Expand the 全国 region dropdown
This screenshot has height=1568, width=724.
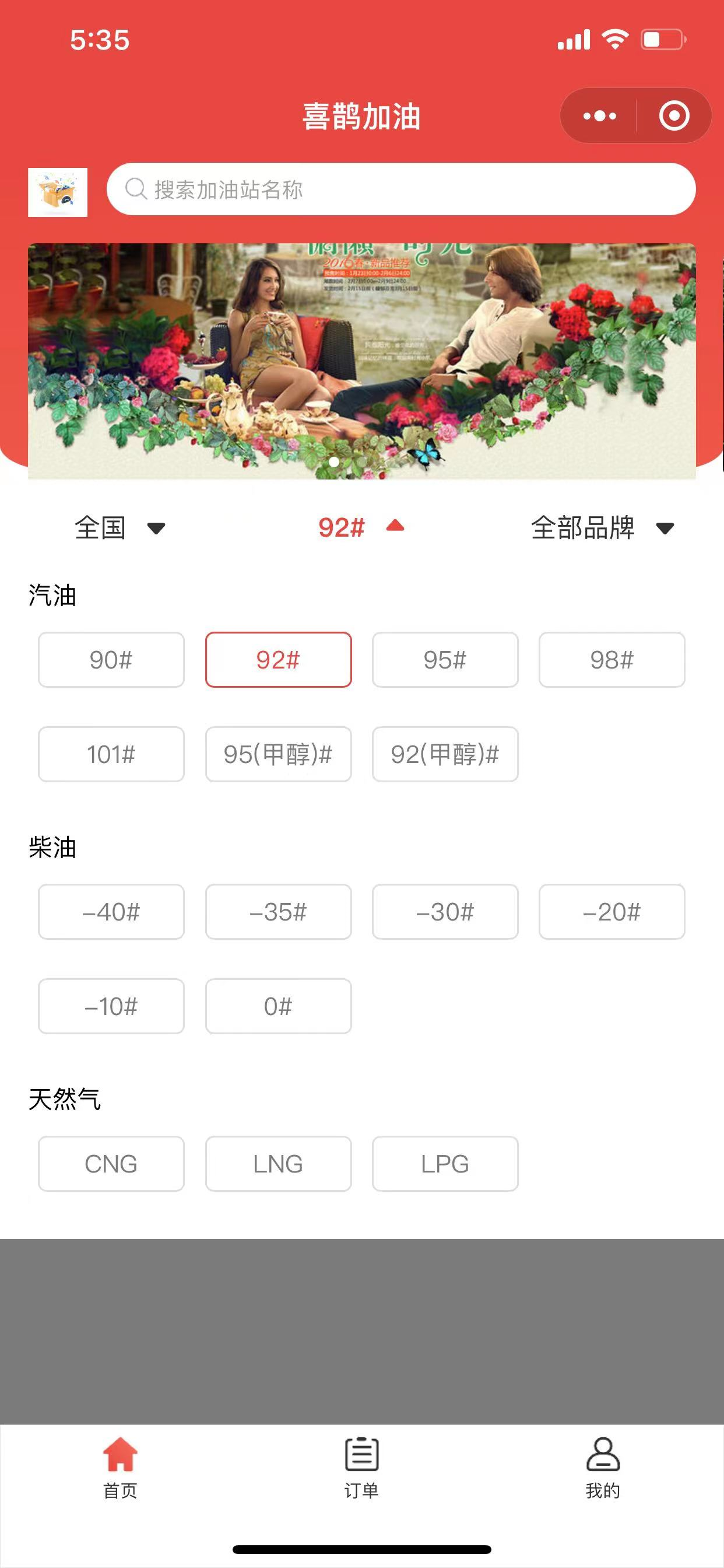pos(120,527)
